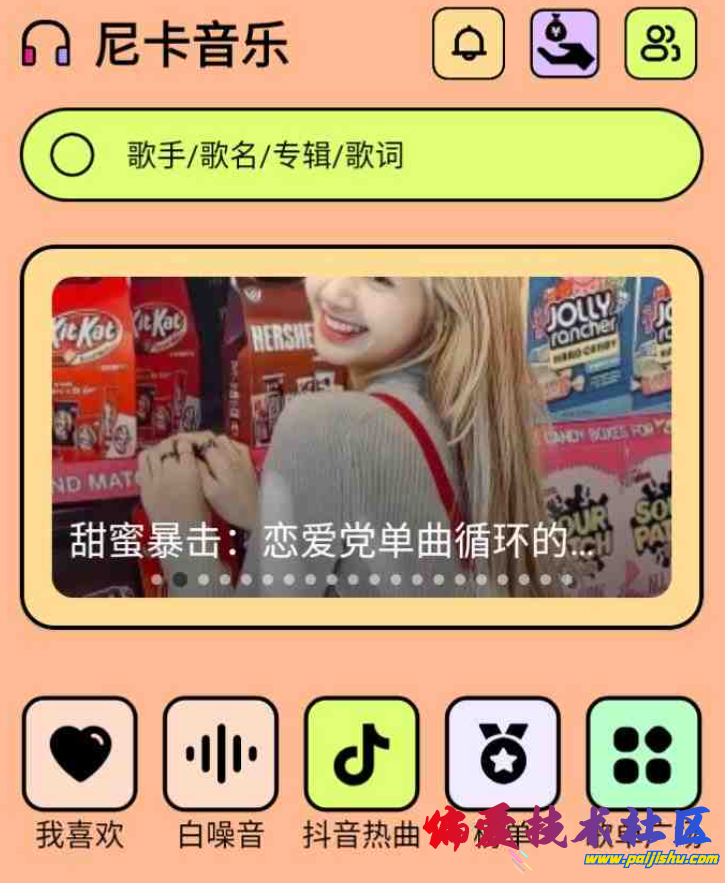The image size is (725, 883).
Task: Select the first carousel dot on the left
Action: (x=158, y=577)
